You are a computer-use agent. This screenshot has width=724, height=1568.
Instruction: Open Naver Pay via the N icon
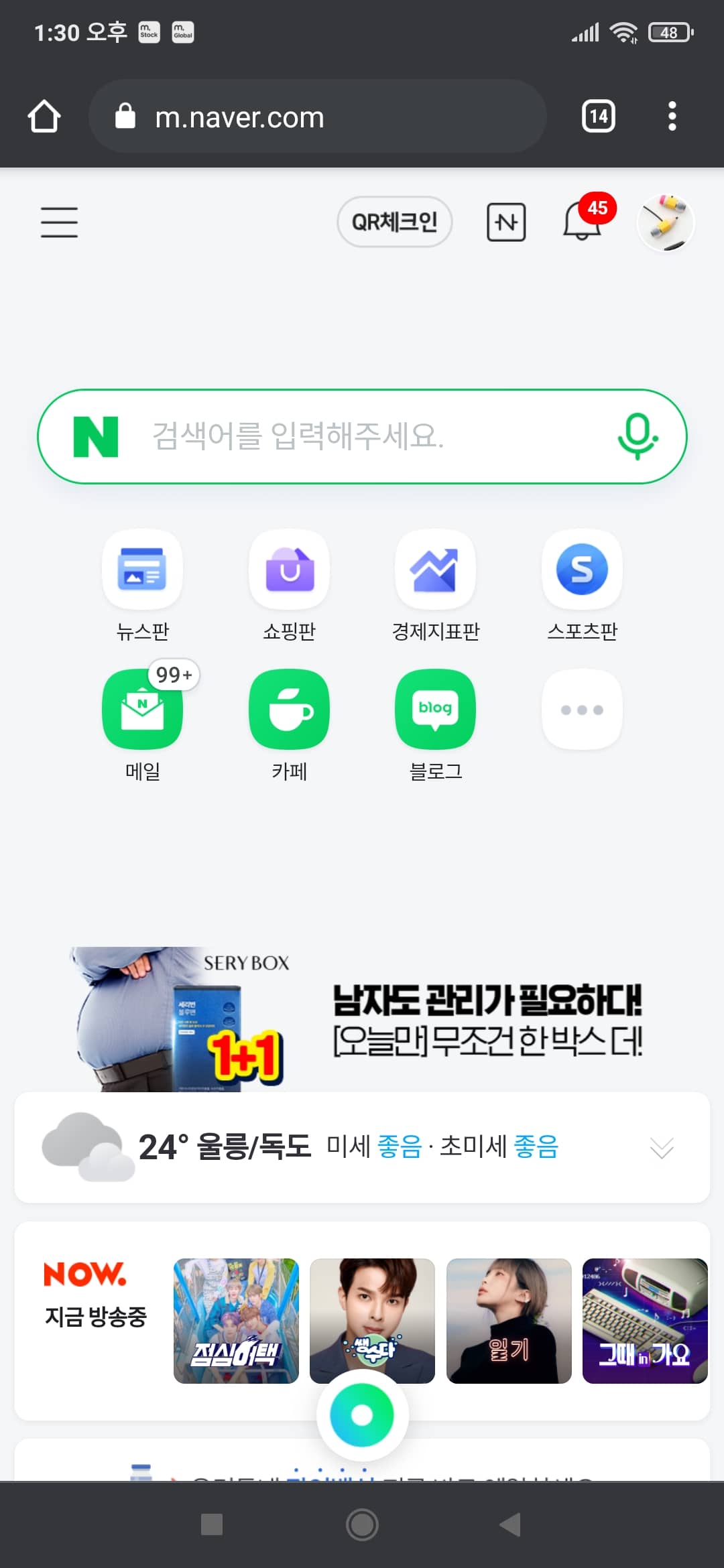tap(506, 222)
